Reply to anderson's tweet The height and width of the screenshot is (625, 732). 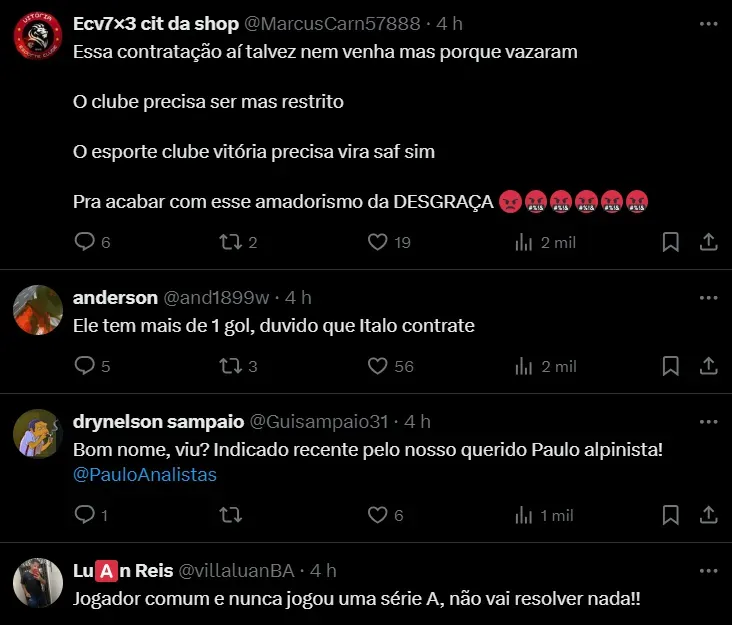click(85, 366)
